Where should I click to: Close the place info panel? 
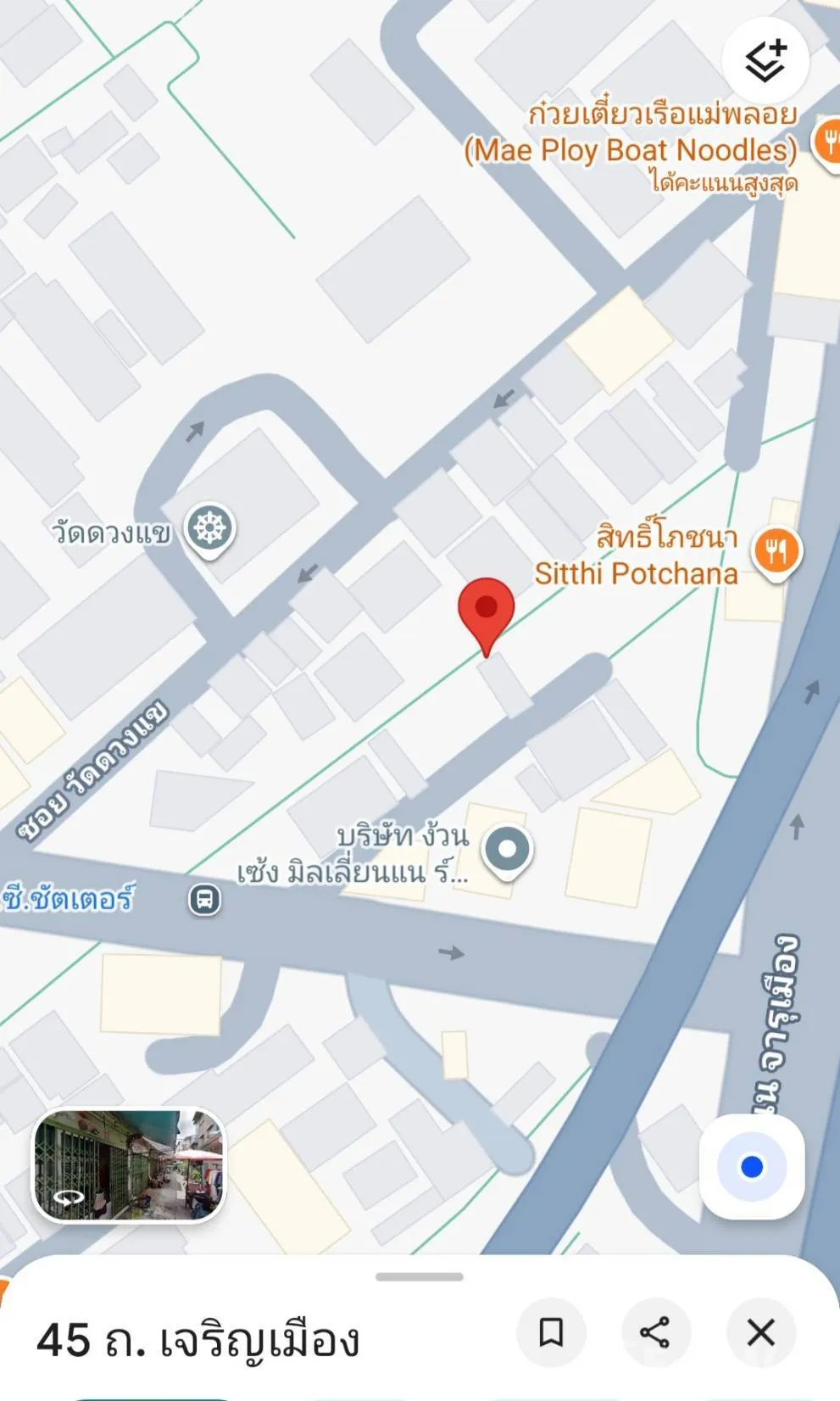[x=760, y=1332]
